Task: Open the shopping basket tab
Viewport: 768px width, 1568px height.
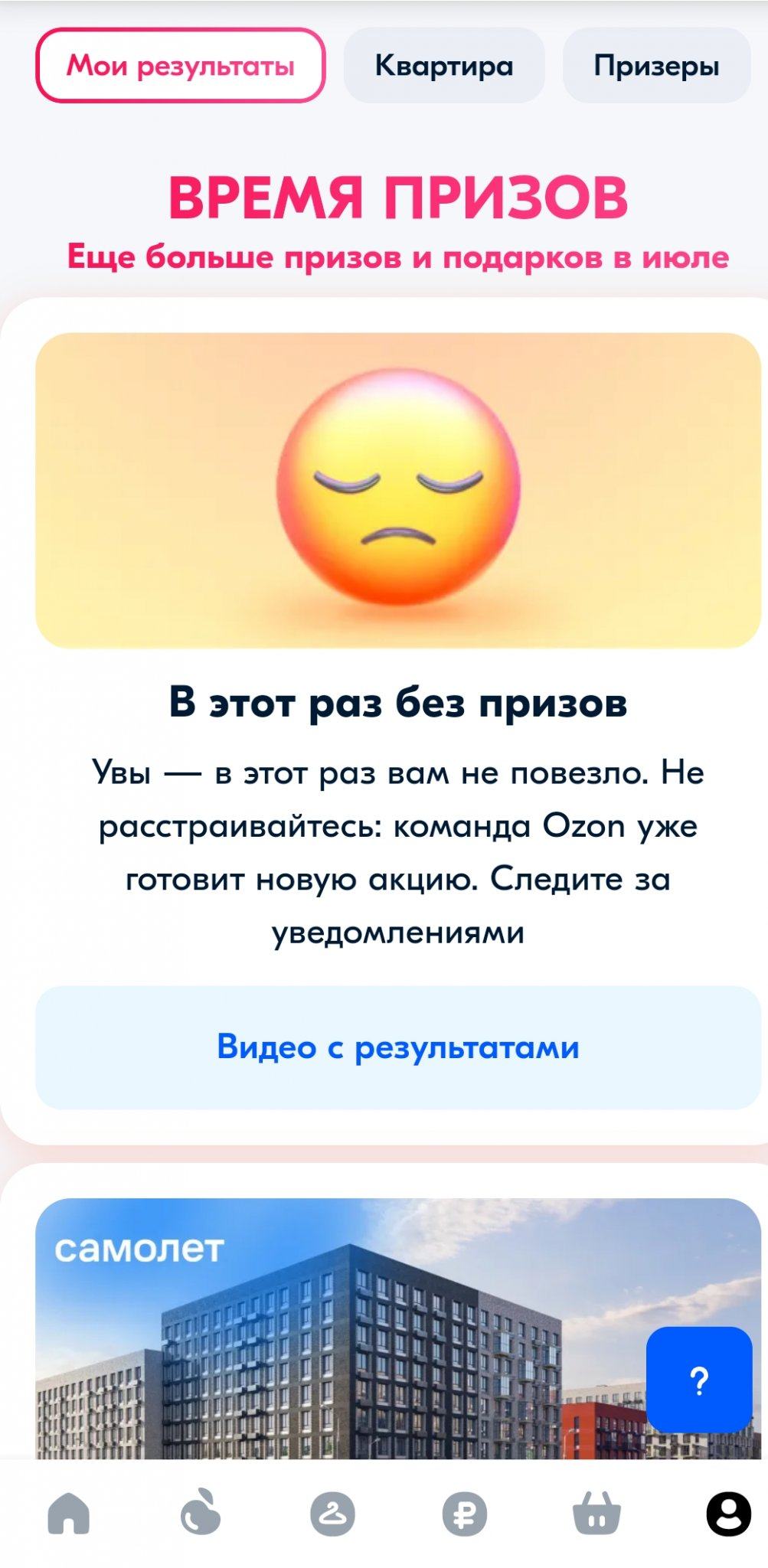Action: 596,1514
